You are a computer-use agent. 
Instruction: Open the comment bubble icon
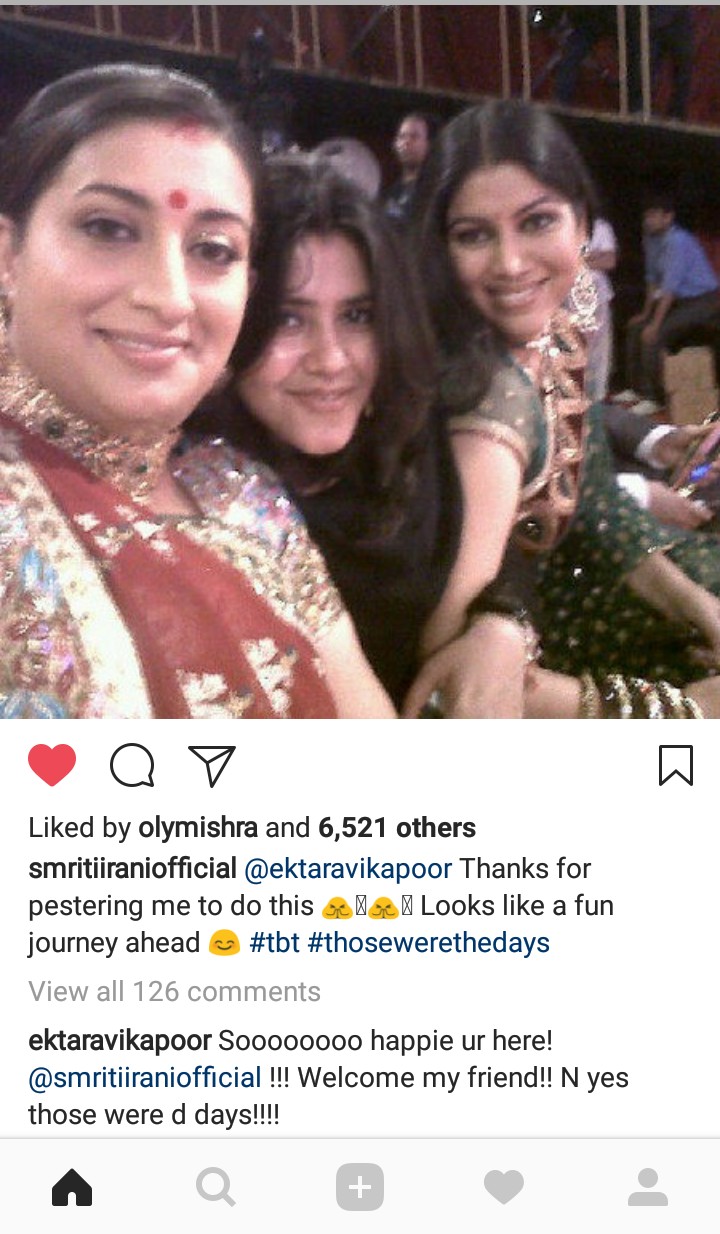(x=132, y=767)
